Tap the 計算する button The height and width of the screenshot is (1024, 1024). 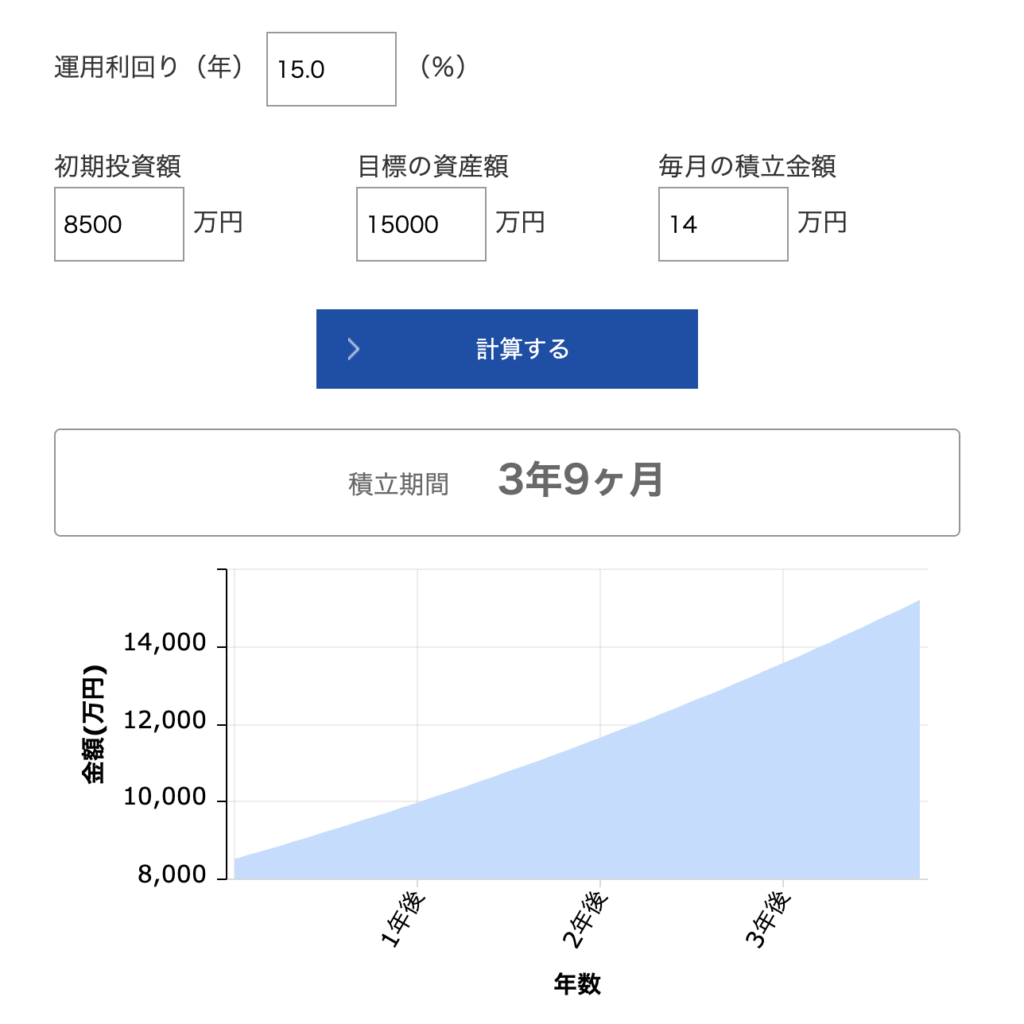tap(507, 349)
